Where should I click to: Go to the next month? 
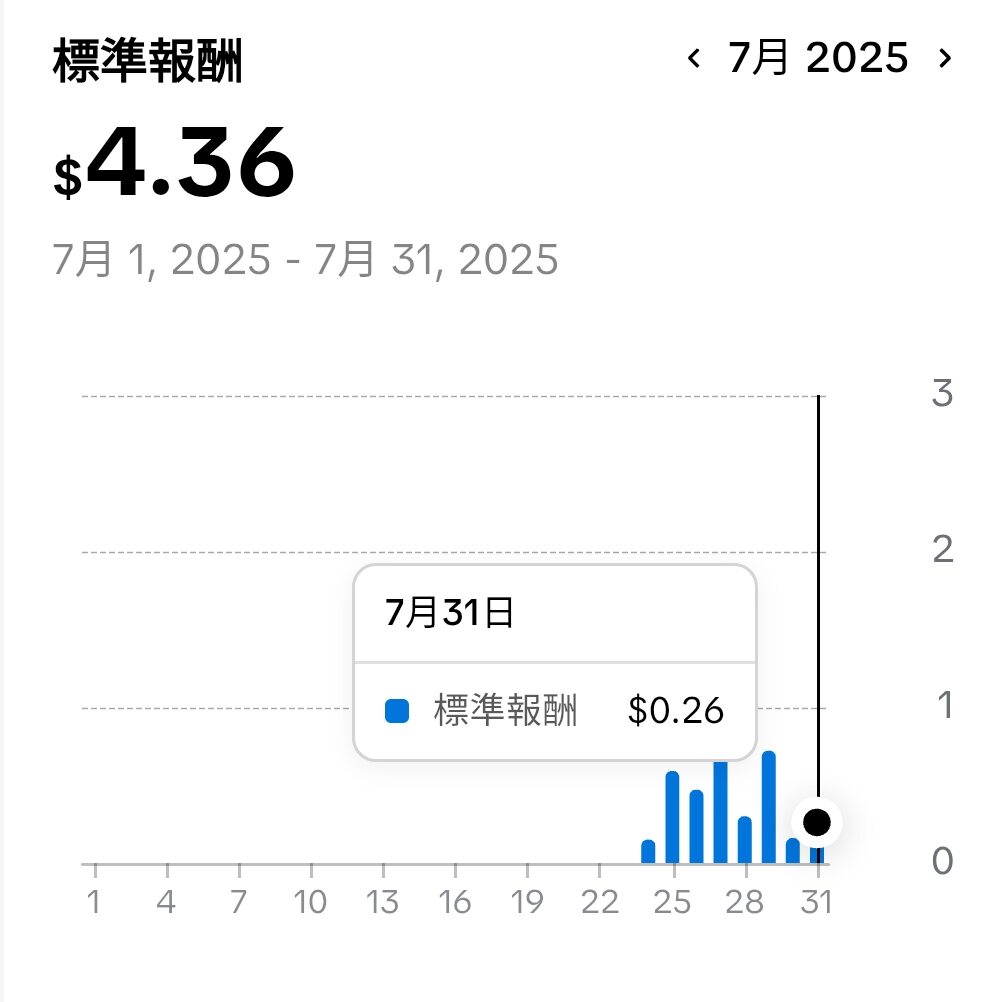click(x=944, y=59)
